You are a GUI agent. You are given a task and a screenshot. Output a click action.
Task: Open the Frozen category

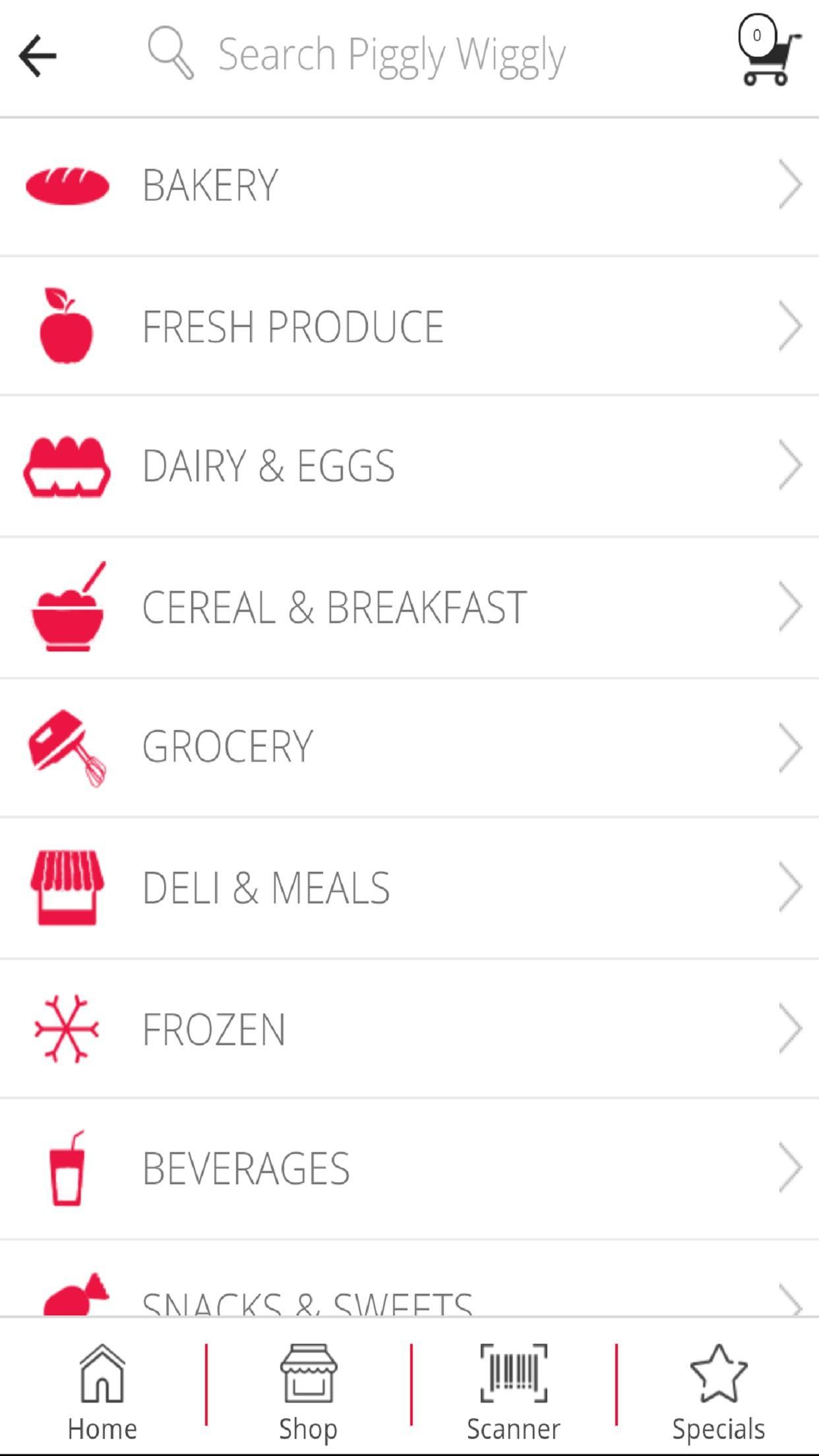[x=409, y=1029]
